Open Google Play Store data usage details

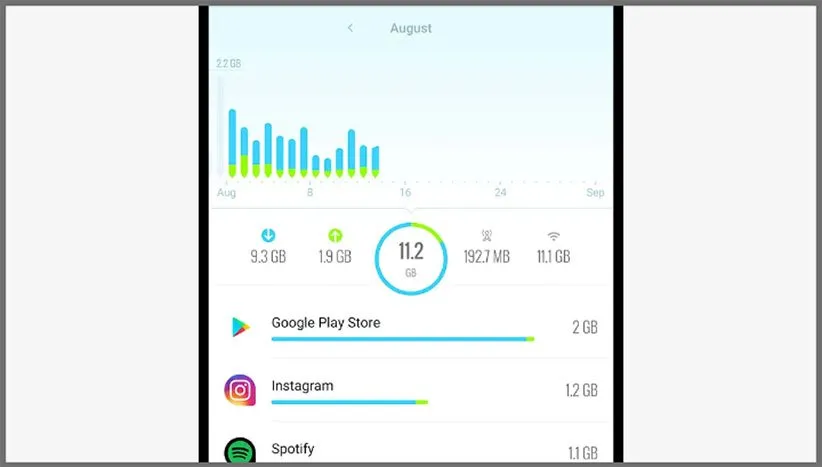410,327
